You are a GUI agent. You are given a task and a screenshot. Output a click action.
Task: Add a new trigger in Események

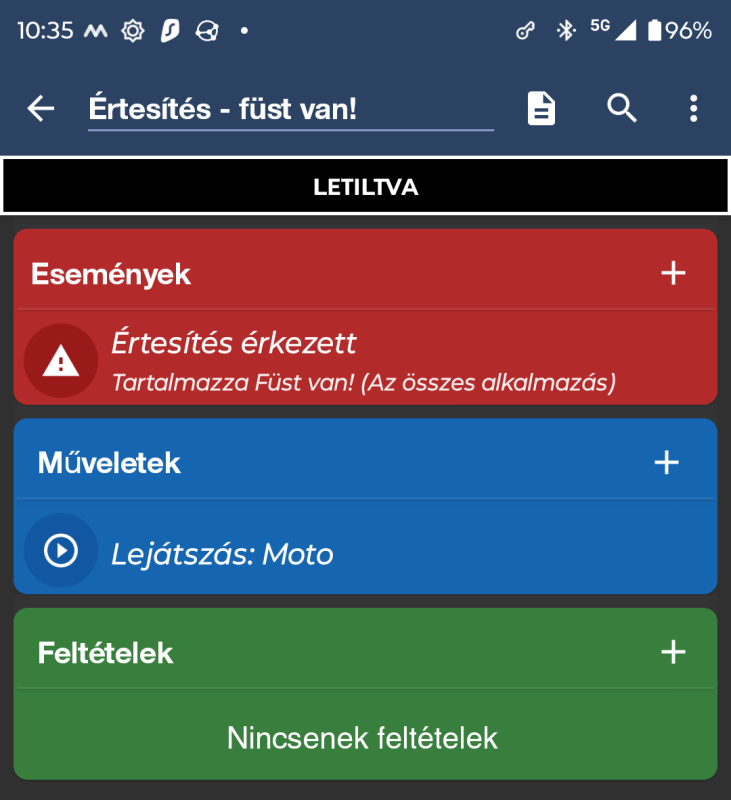pyautogui.click(x=674, y=273)
